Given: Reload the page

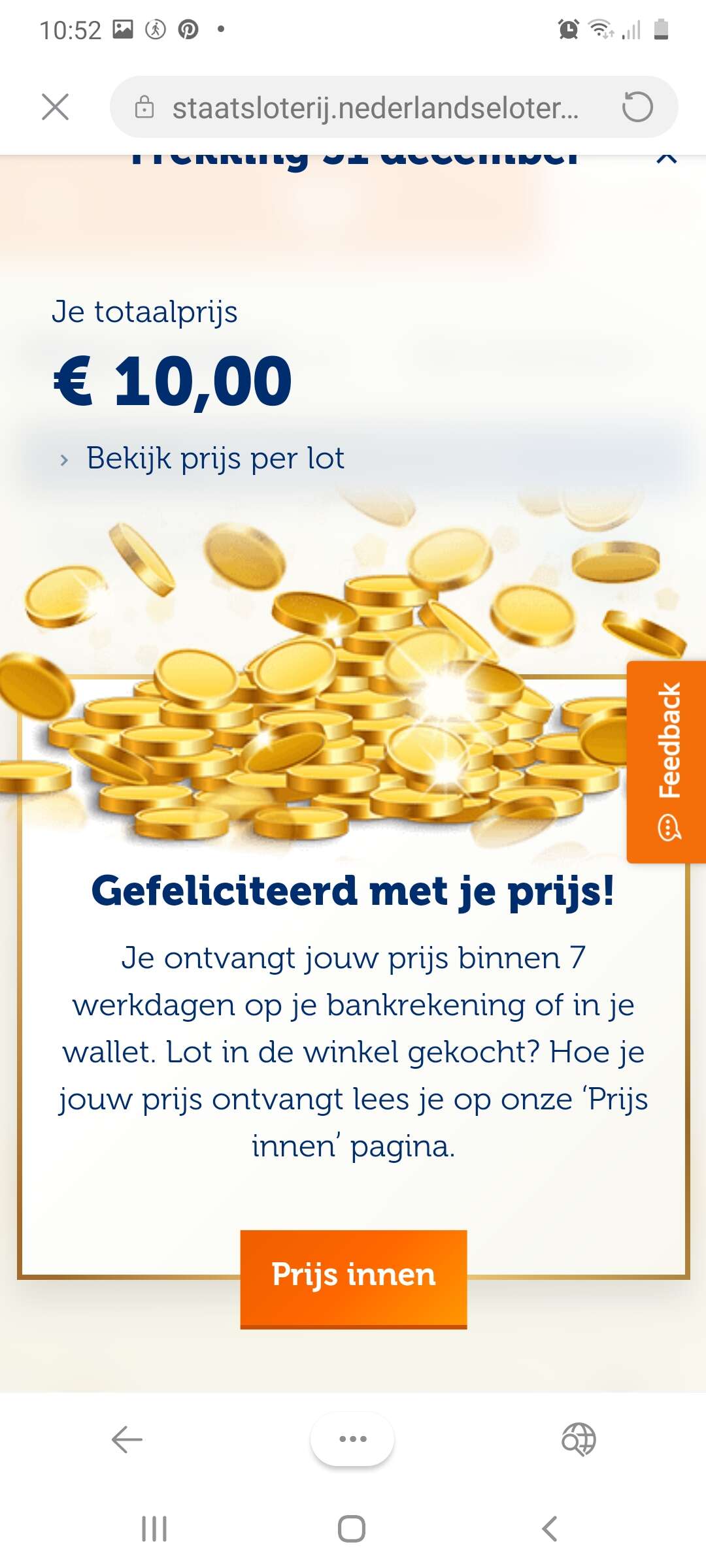Looking at the screenshot, I should coord(637,107).
